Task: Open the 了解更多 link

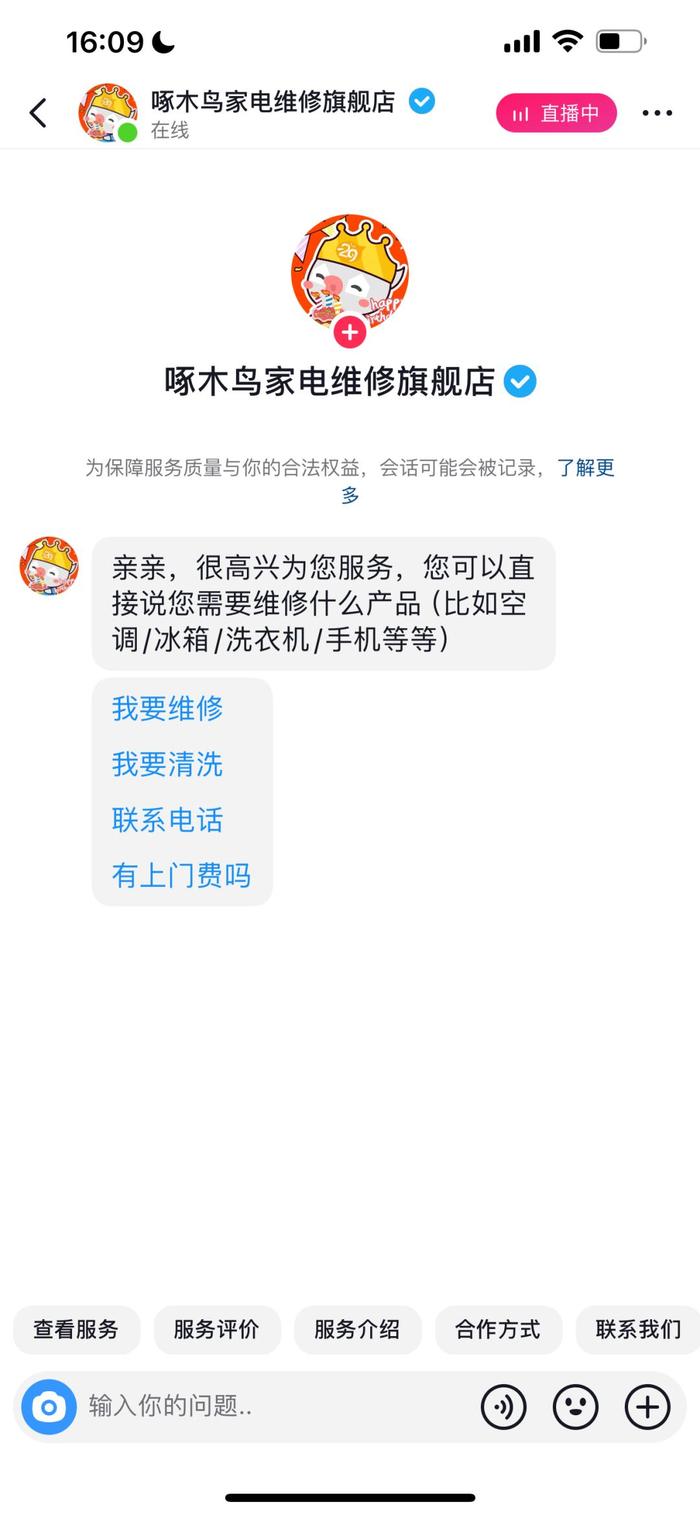Action: [x=585, y=468]
